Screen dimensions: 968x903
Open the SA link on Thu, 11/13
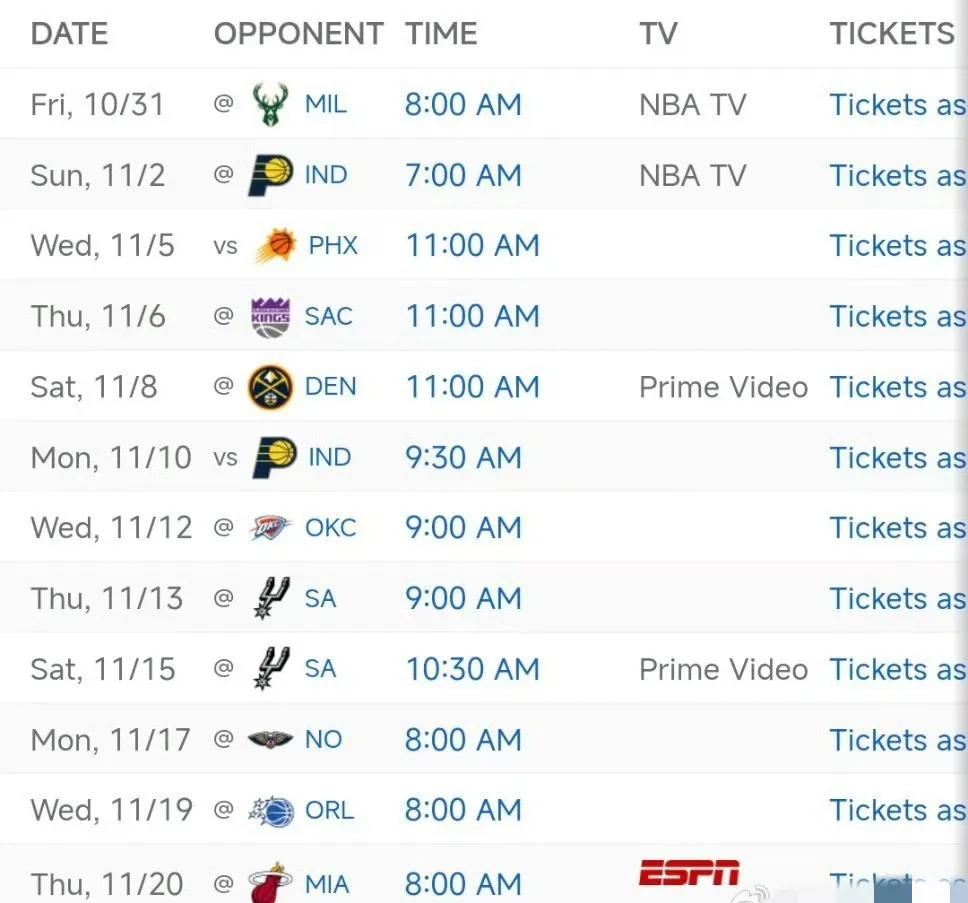[320, 599]
